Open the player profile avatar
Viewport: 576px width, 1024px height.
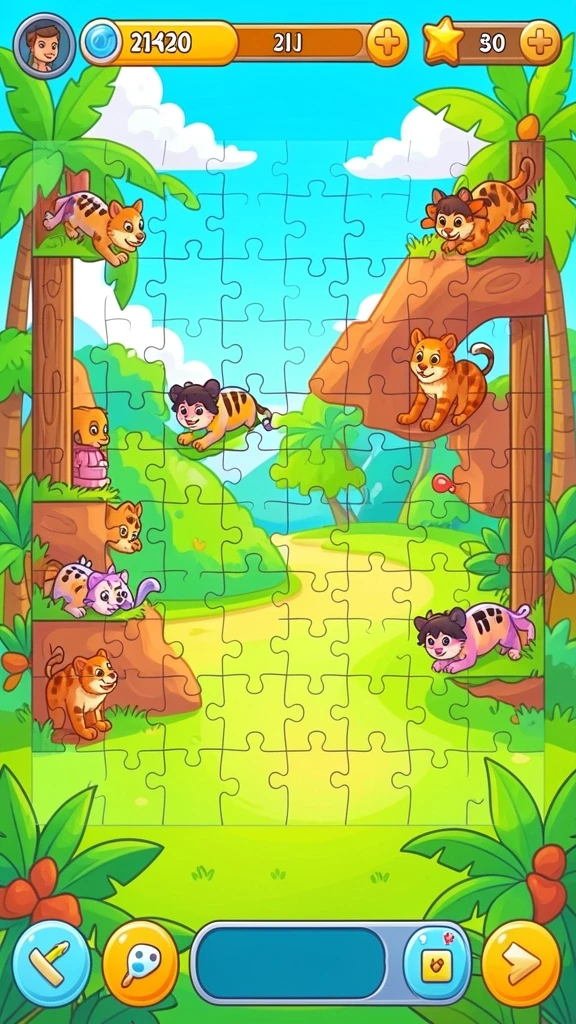tap(44, 44)
